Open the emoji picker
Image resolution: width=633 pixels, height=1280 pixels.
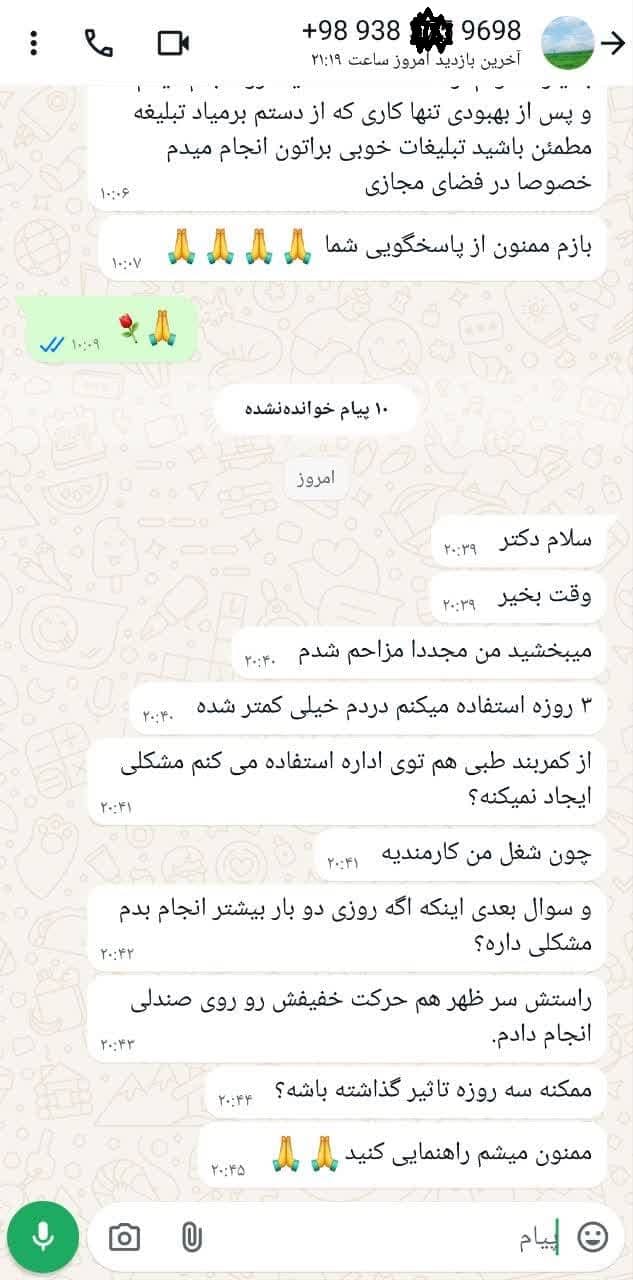[x=593, y=1238]
